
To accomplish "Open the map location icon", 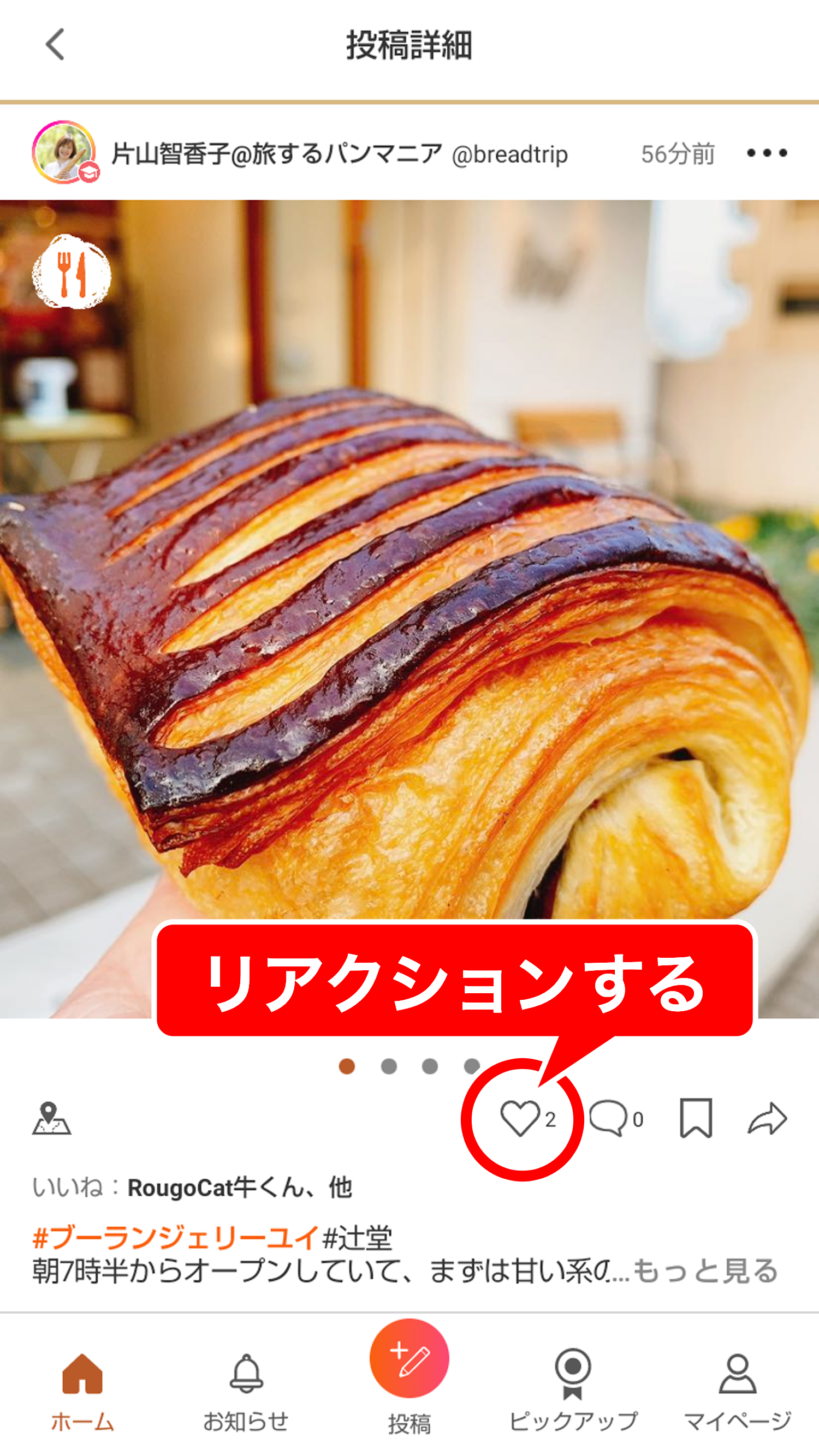I will click(x=51, y=1119).
